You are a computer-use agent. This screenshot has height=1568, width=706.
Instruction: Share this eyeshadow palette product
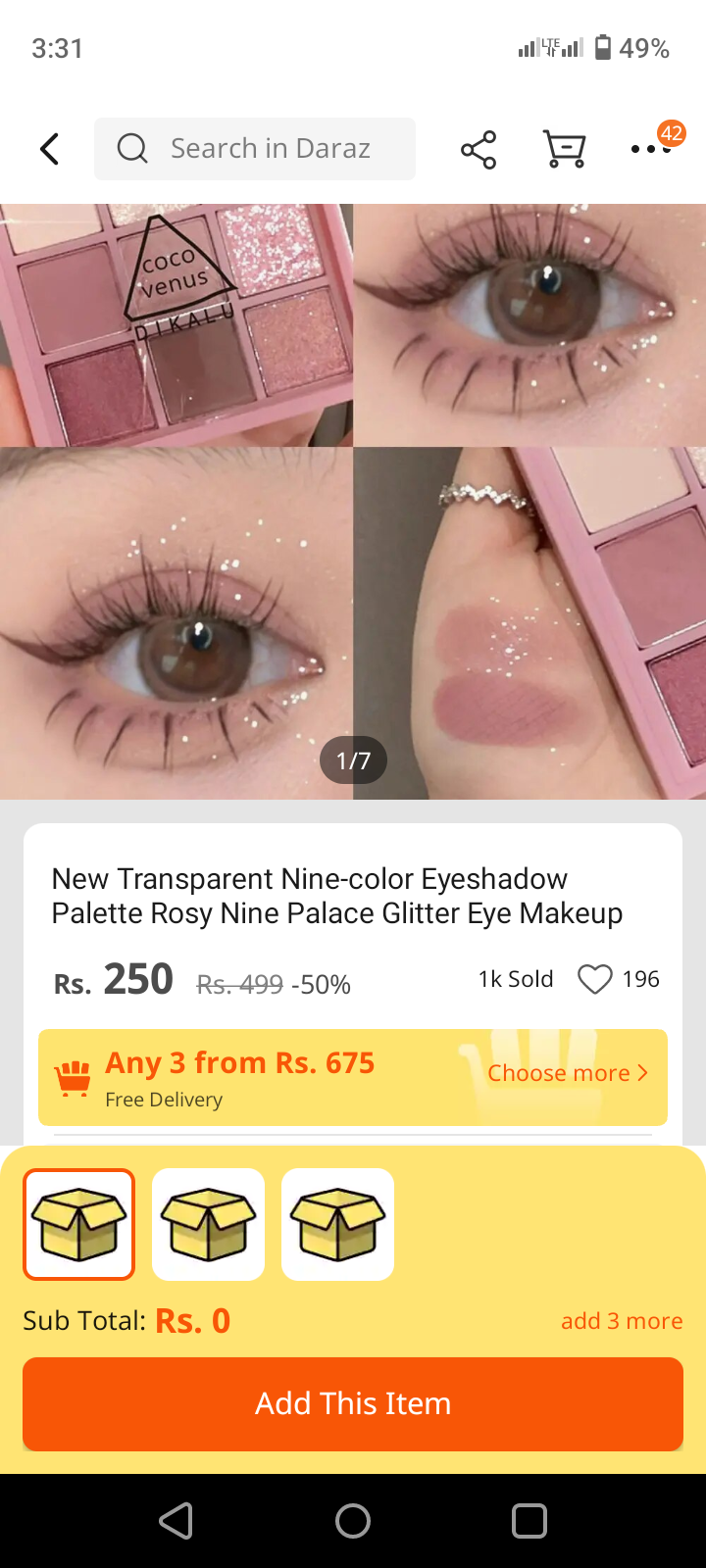click(x=479, y=149)
